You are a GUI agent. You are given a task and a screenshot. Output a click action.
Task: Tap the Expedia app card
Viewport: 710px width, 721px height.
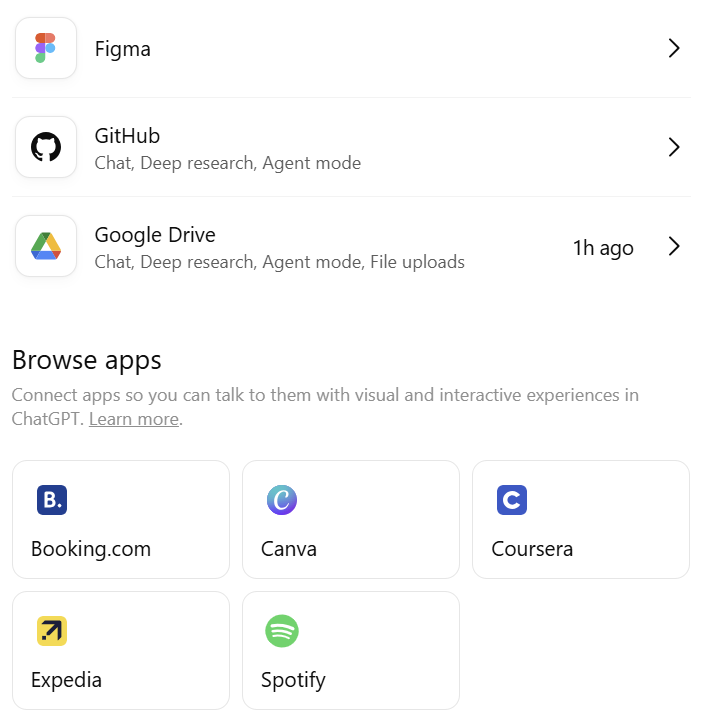pyautogui.click(x=121, y=650)
